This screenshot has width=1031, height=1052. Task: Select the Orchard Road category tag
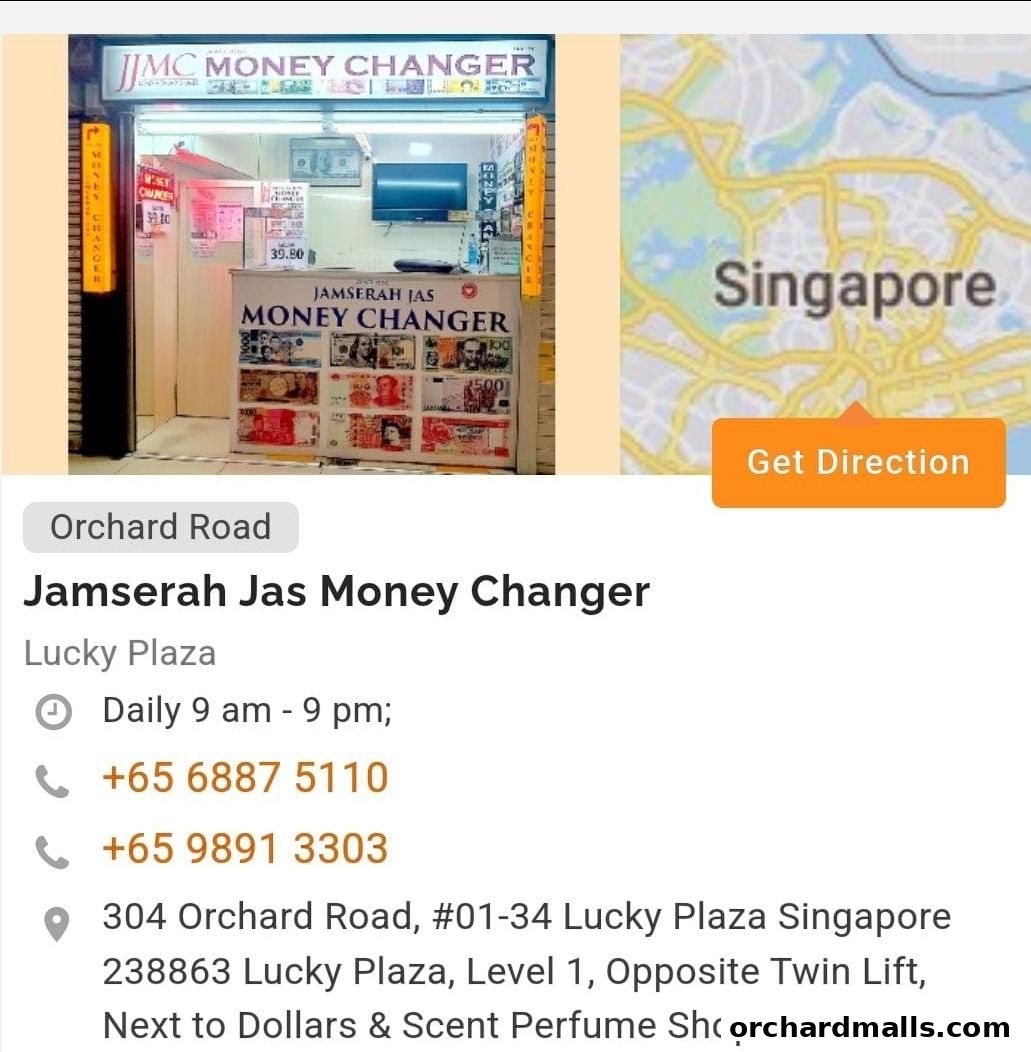[x=159, y=527]
